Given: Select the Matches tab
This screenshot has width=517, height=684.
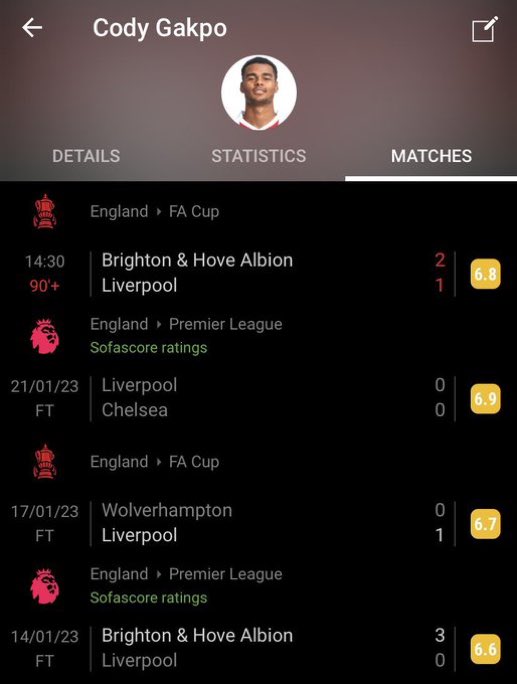Looking at the screenshot, I should coord(431,156).
